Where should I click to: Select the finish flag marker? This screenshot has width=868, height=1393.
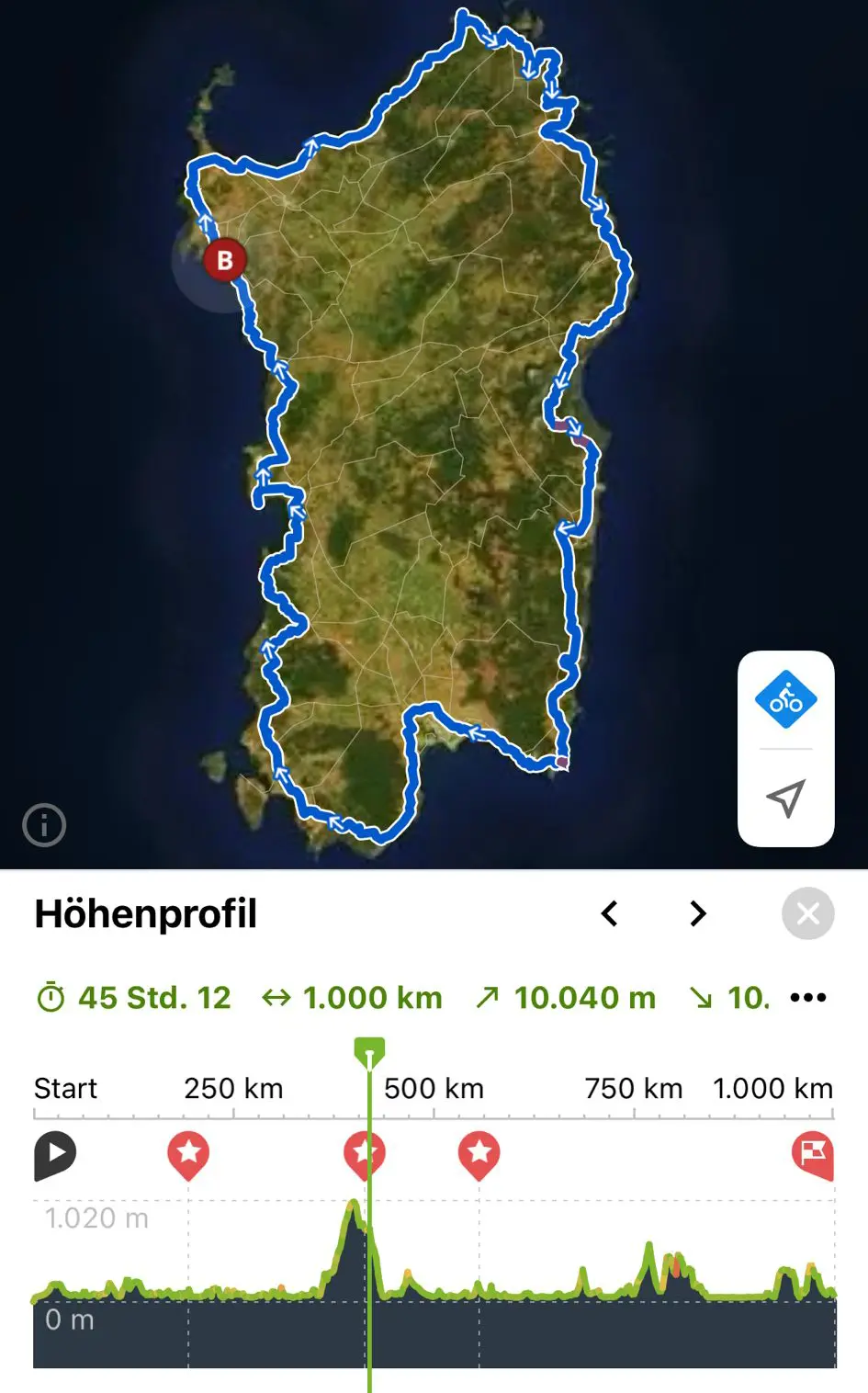[813, 1154]
